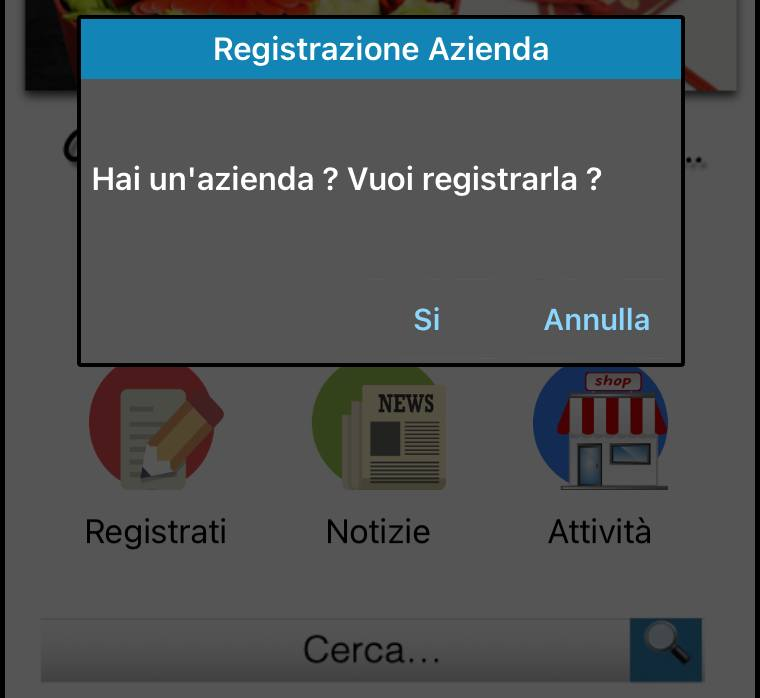Open the Notizie news section
Image resolution: width=760 pixels, height=698 pixels.
tap(379, 440)
